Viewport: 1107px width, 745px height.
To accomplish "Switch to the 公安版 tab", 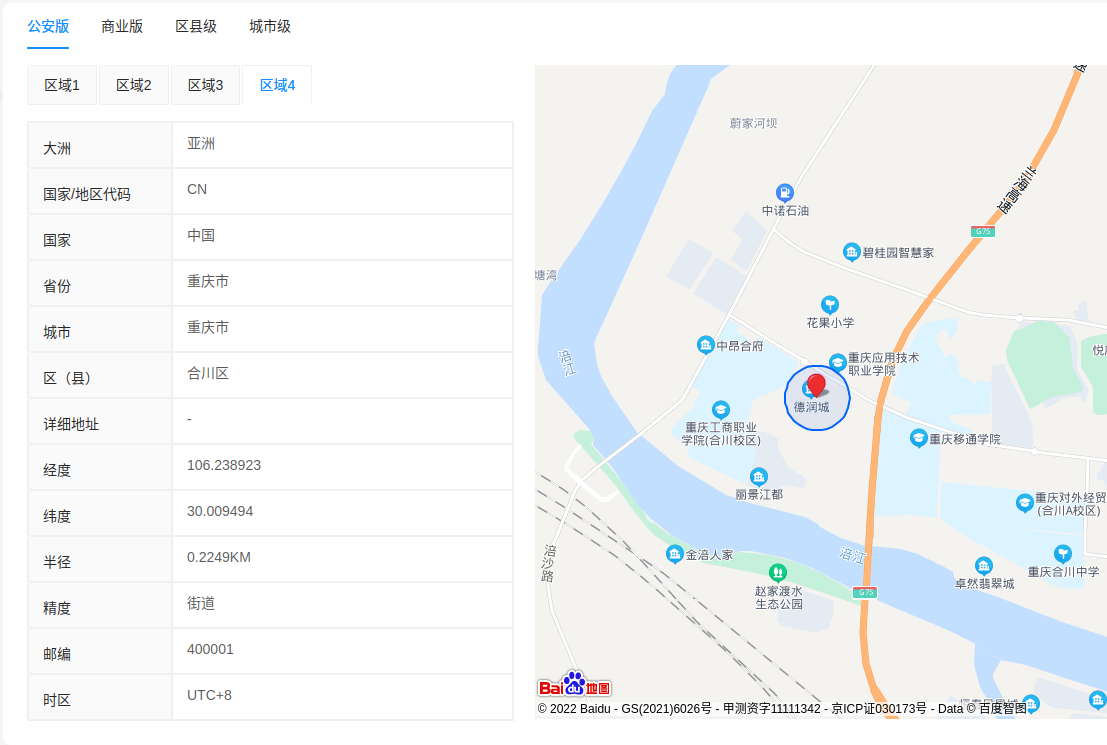I will coord(48,27).
